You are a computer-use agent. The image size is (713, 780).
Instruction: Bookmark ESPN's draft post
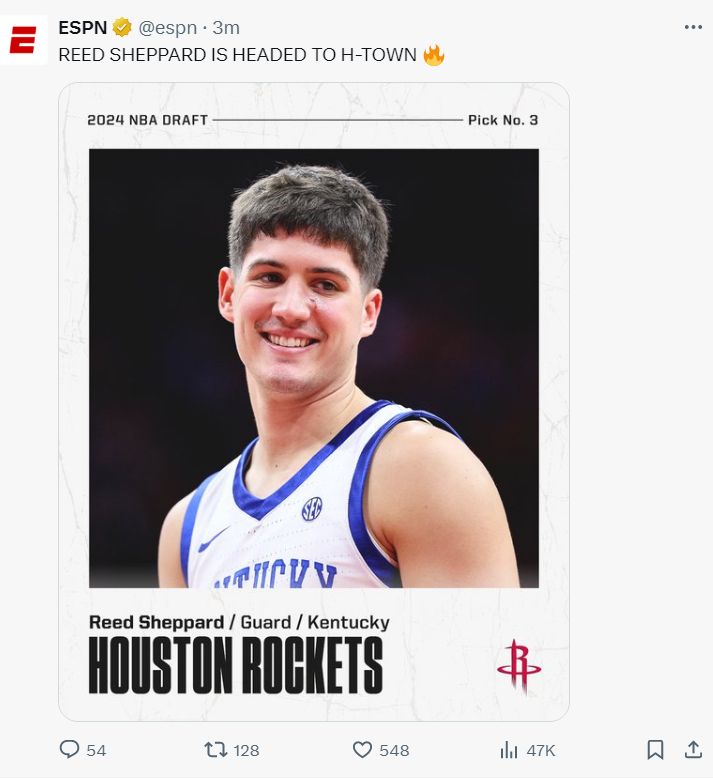655,749
